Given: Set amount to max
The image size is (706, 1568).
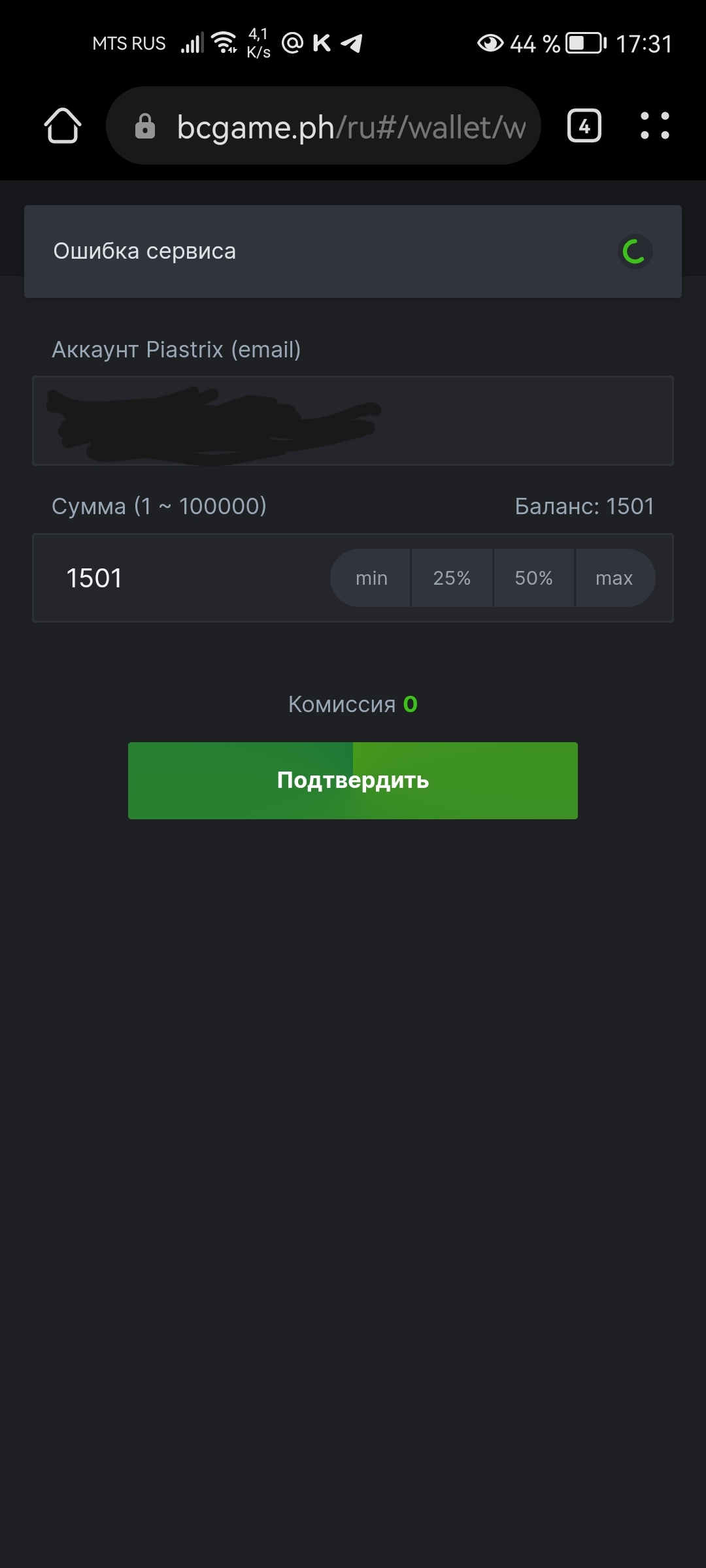Looking at the screenshot, I should coord(614,578).
